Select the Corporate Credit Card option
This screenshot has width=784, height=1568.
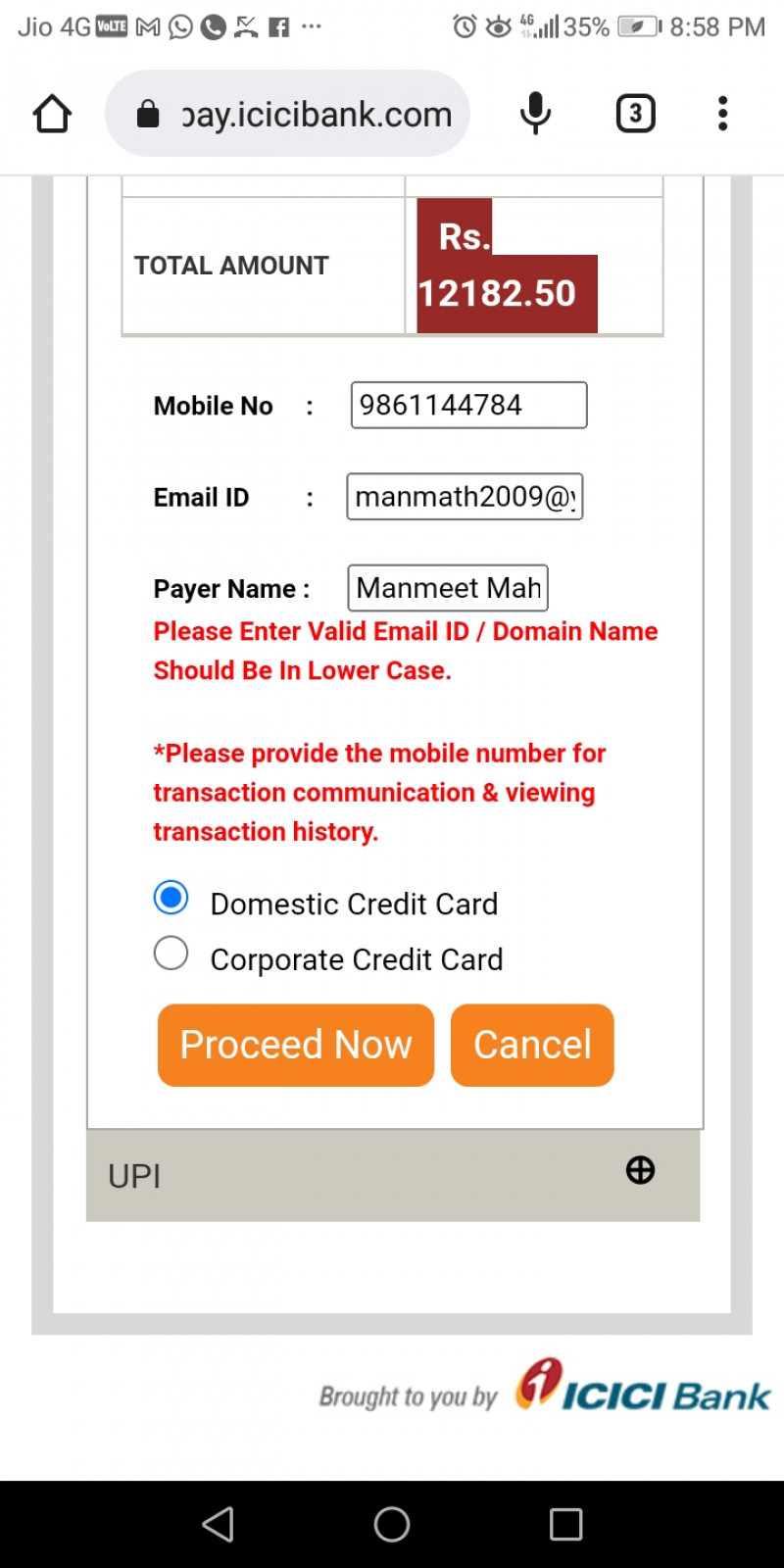pos(171,954)
